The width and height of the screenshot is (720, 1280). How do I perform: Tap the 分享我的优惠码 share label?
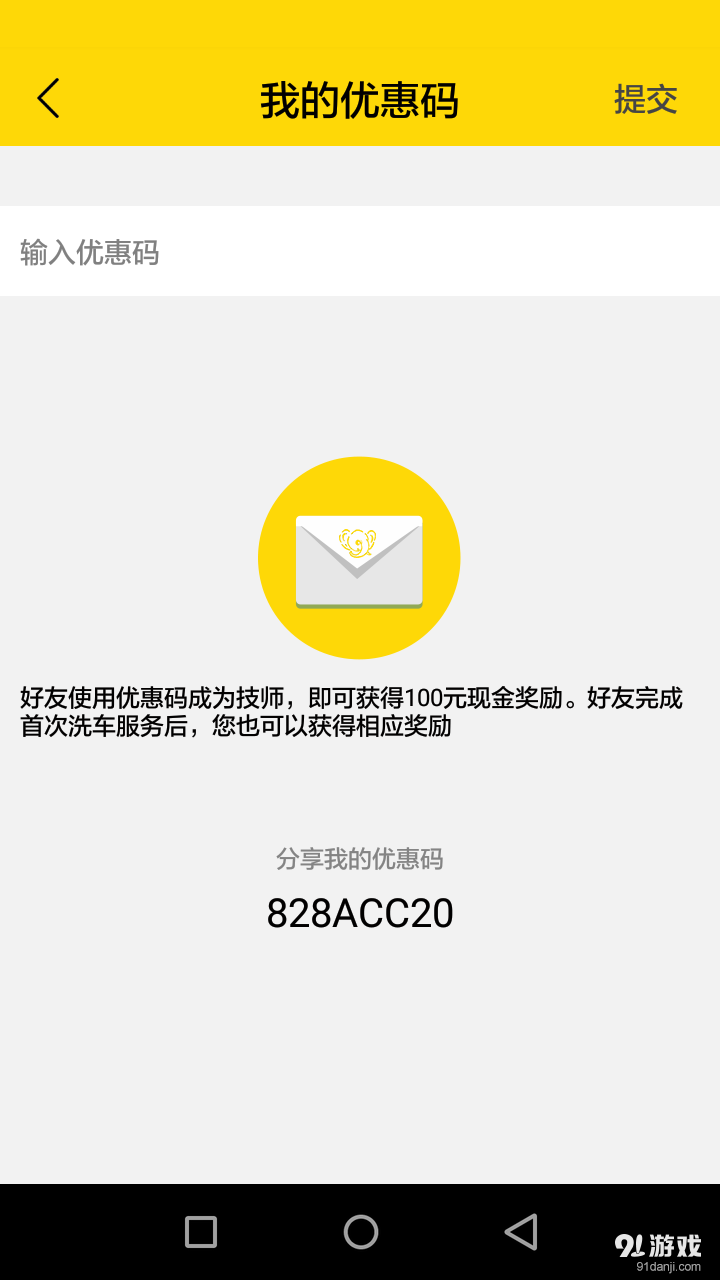(x=360, y=859)
